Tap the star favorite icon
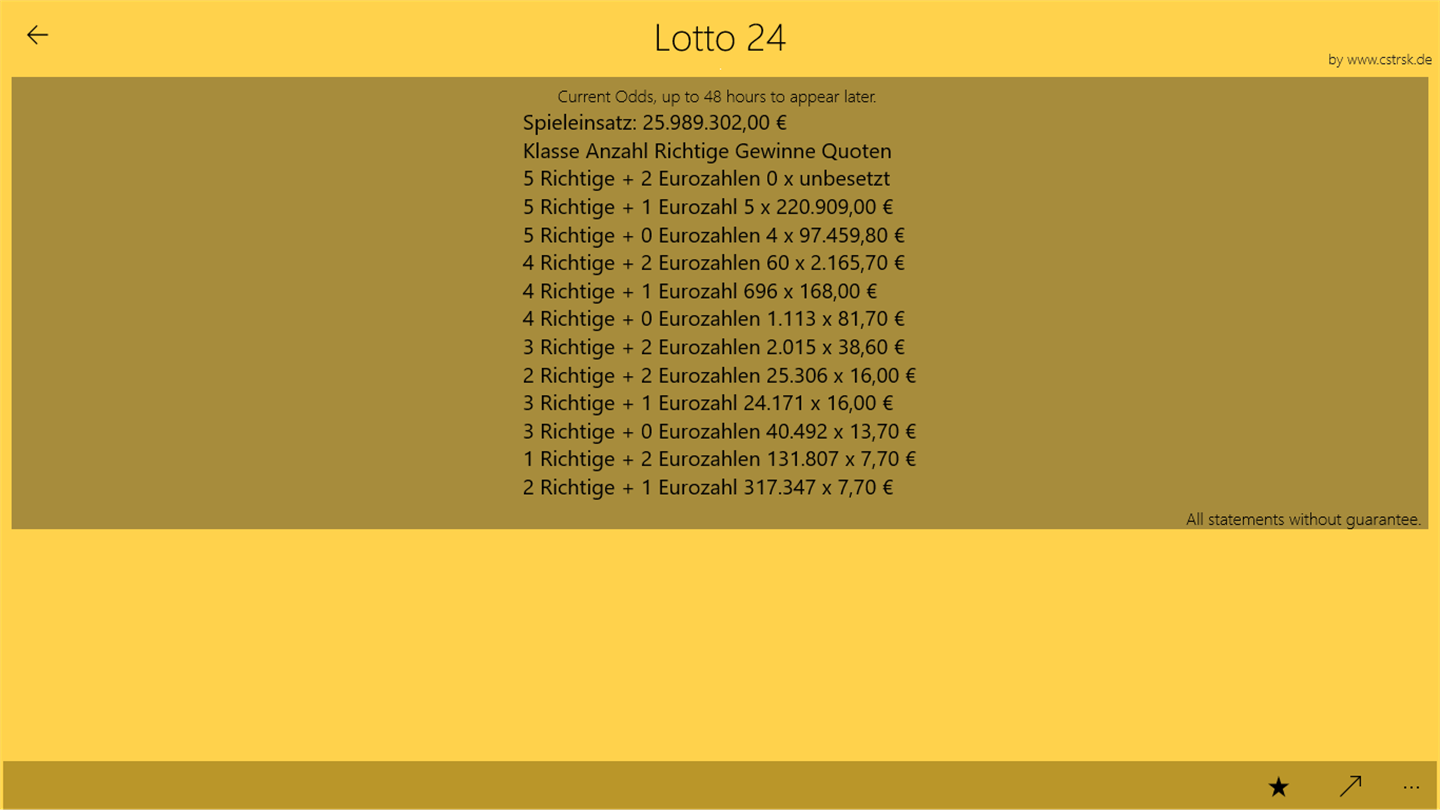 (1278, 787)
